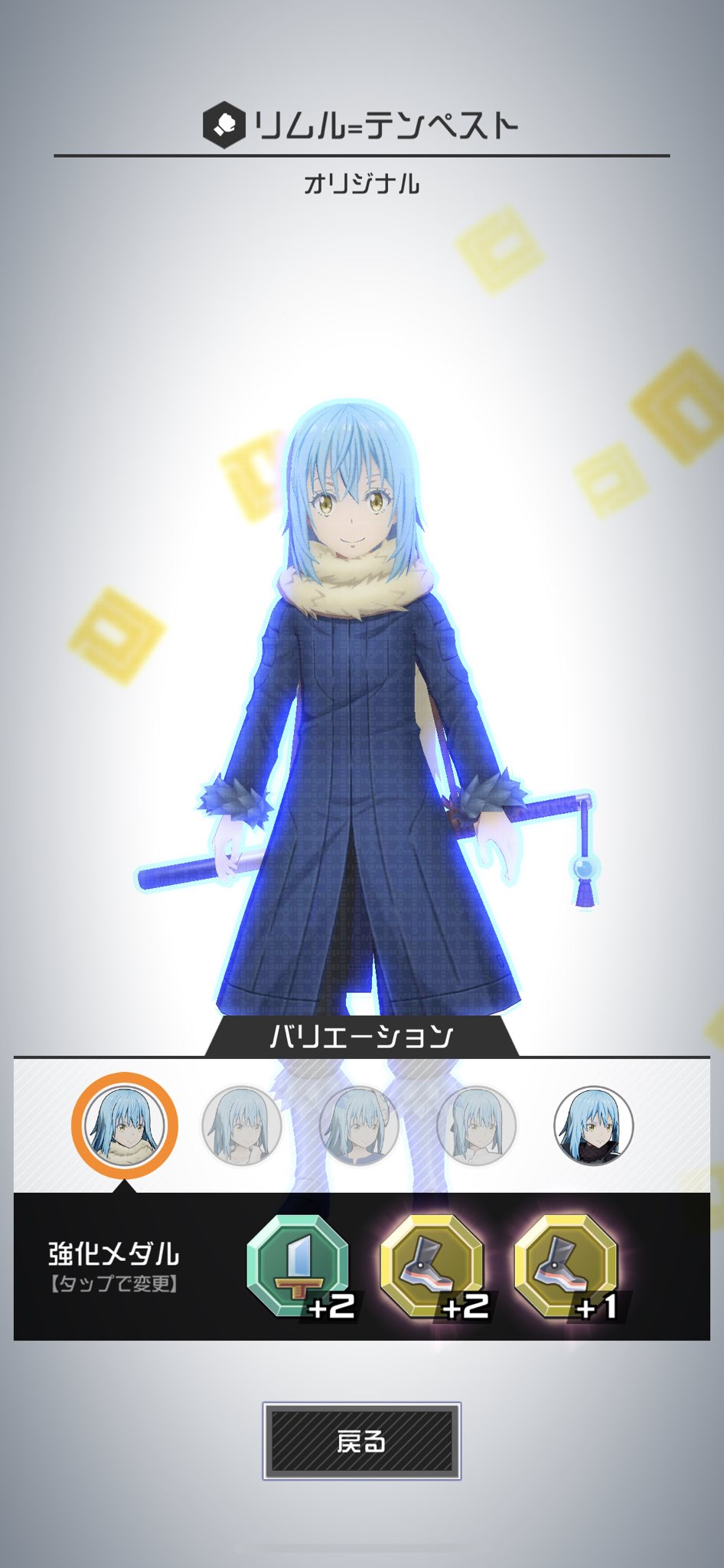Change the gold boot medal +1

(x=568, y=1267)
